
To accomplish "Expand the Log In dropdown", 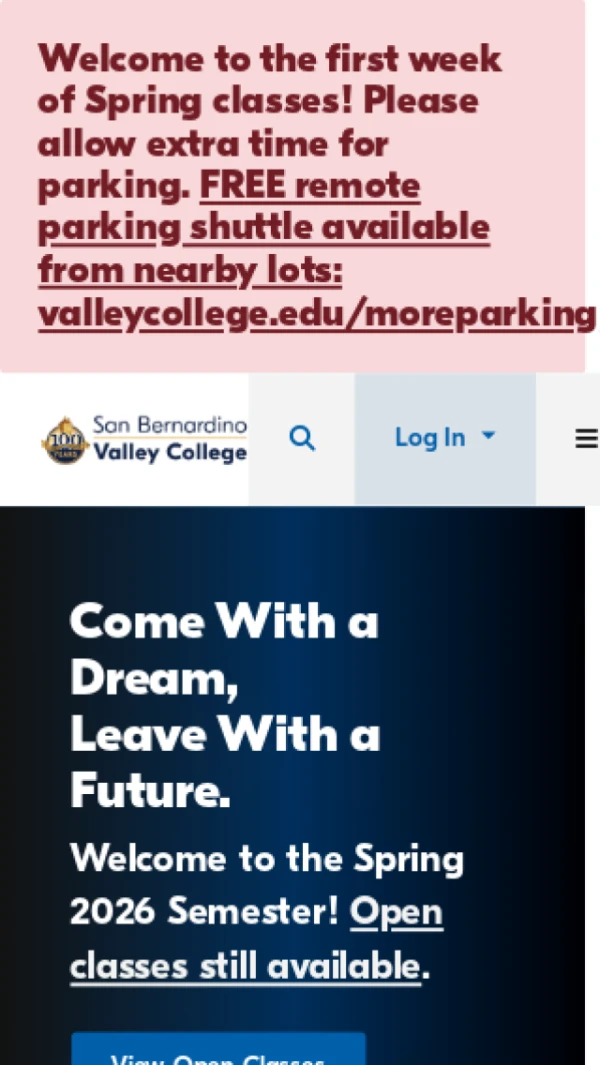I will coord(445,439).
